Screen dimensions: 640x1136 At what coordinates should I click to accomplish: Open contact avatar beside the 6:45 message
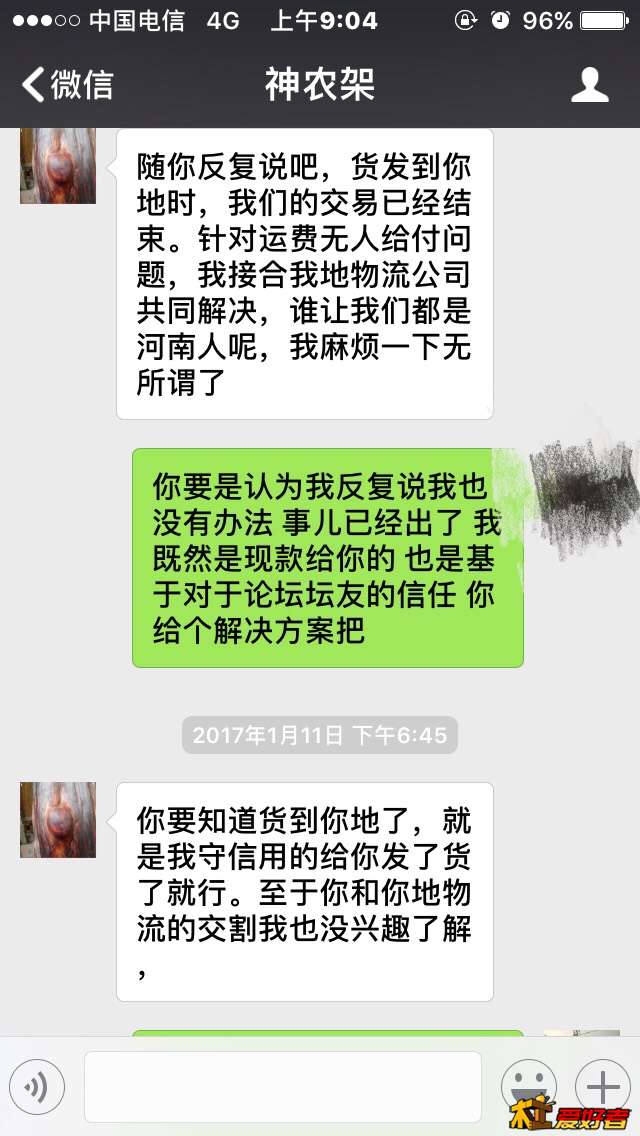pyautogui.click(x=58, y=820)
